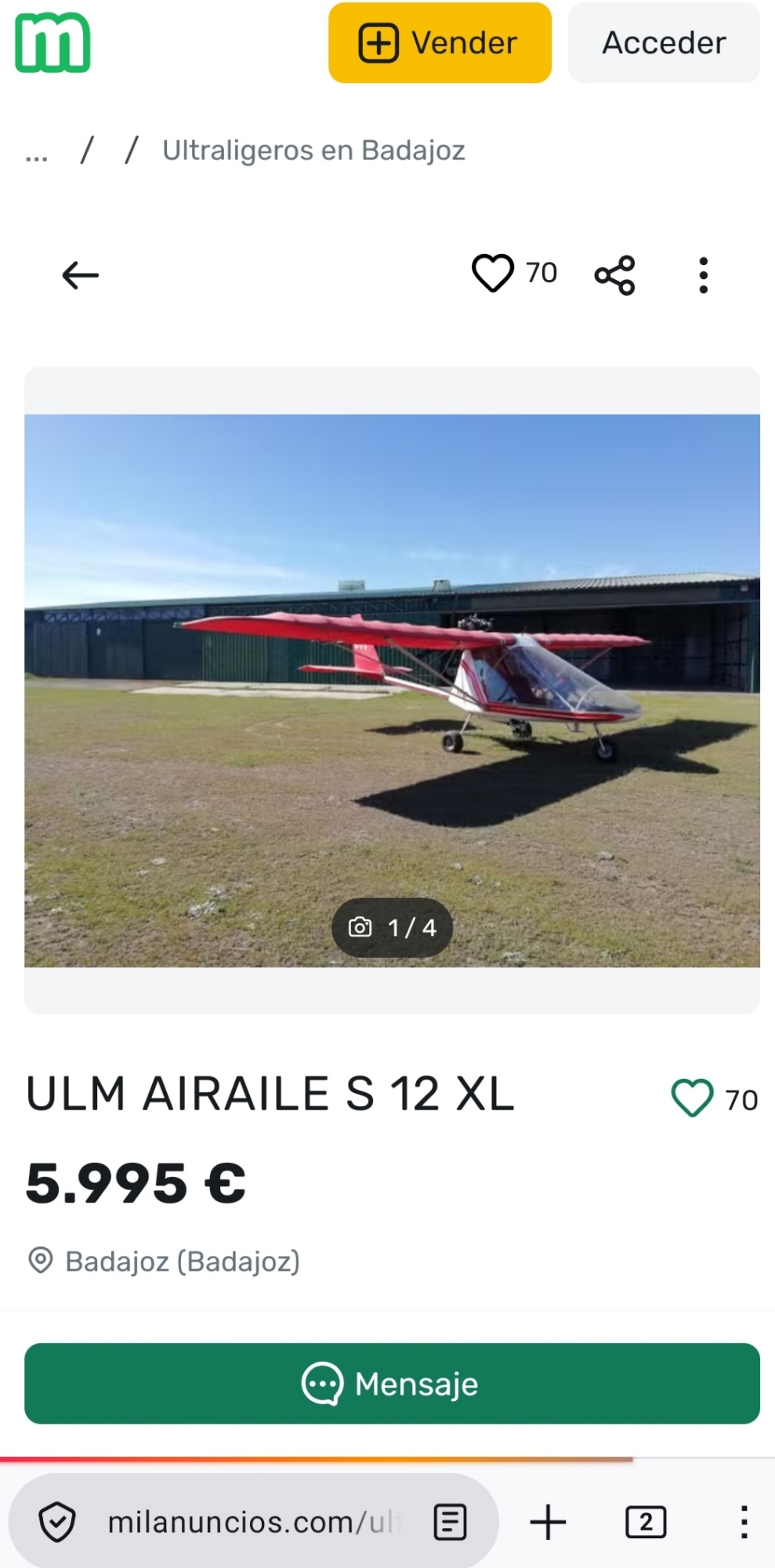
Task: Send a Mensaje to the seller
Action: [x=392, y=1384]
